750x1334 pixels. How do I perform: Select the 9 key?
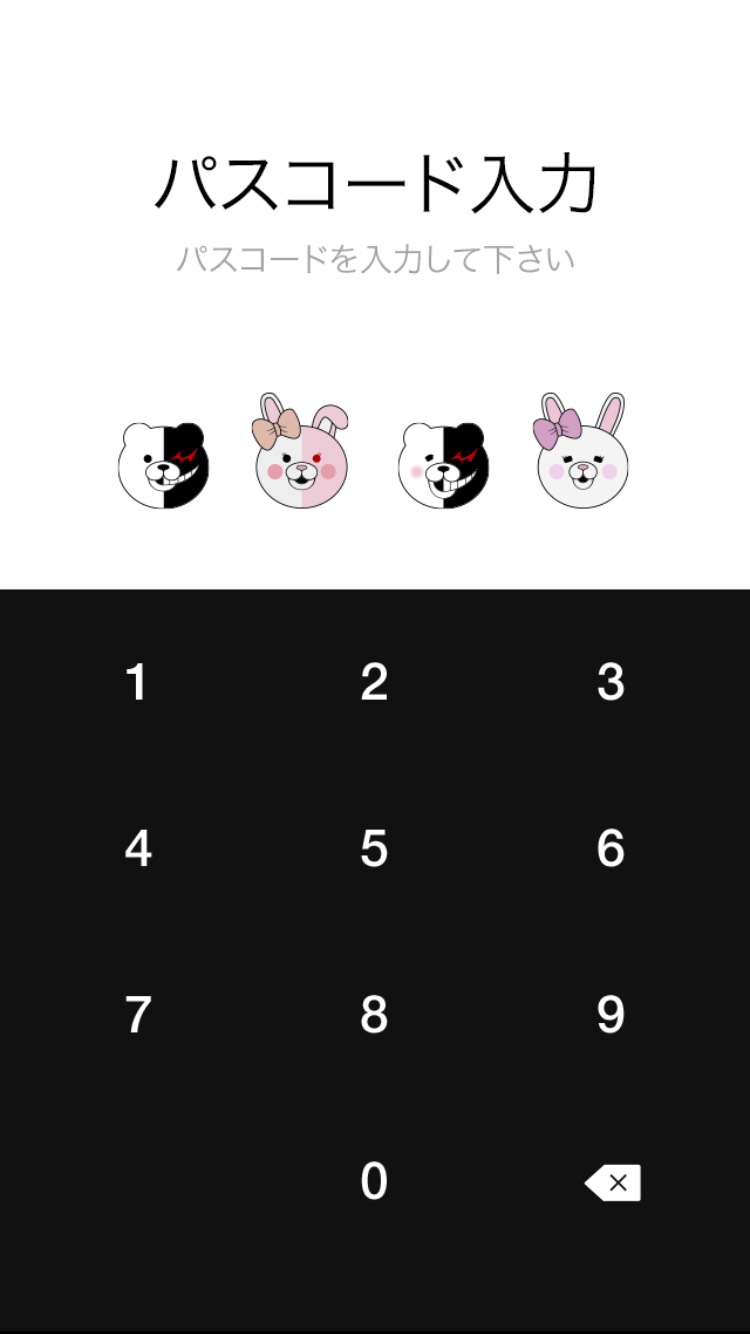[611, 1015]
